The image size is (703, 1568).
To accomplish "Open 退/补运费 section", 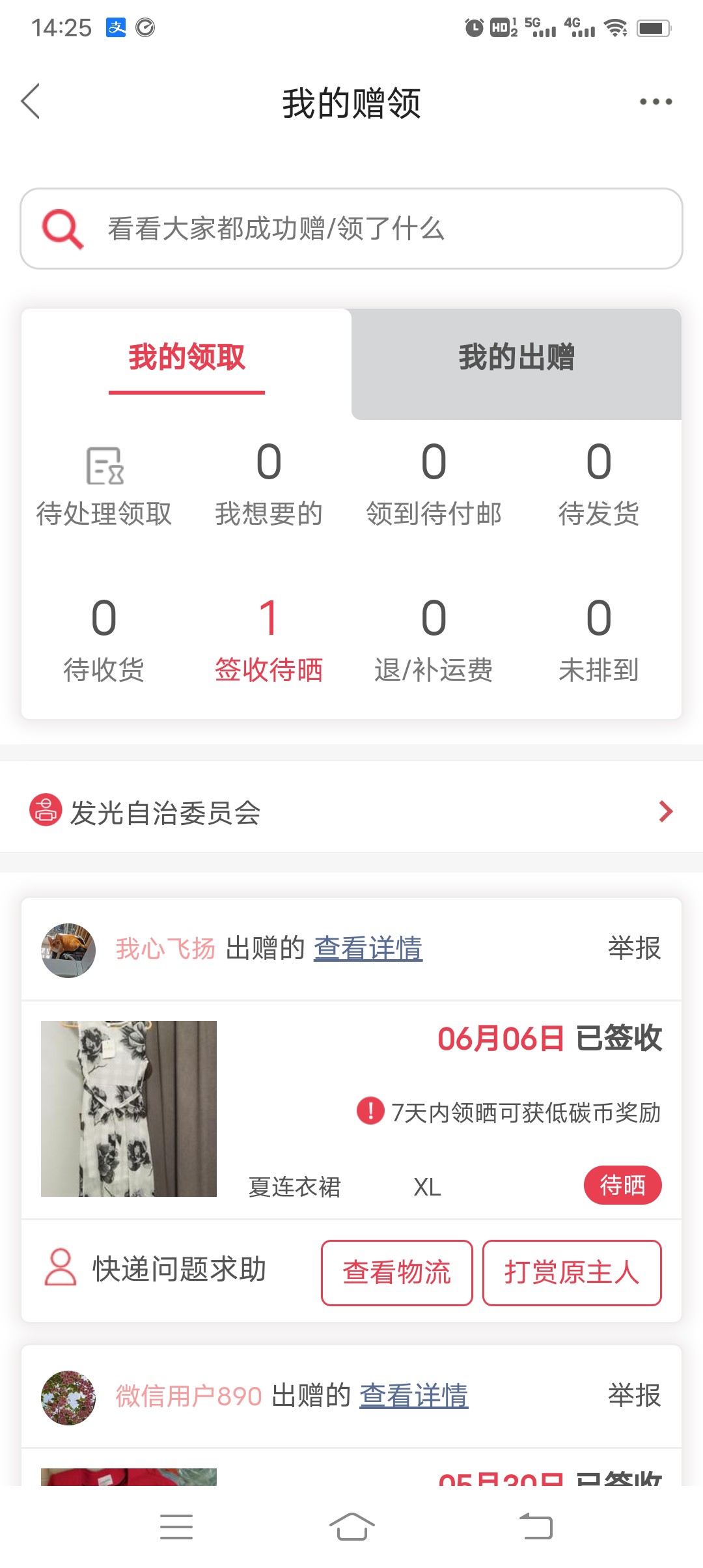I will 434,641.
